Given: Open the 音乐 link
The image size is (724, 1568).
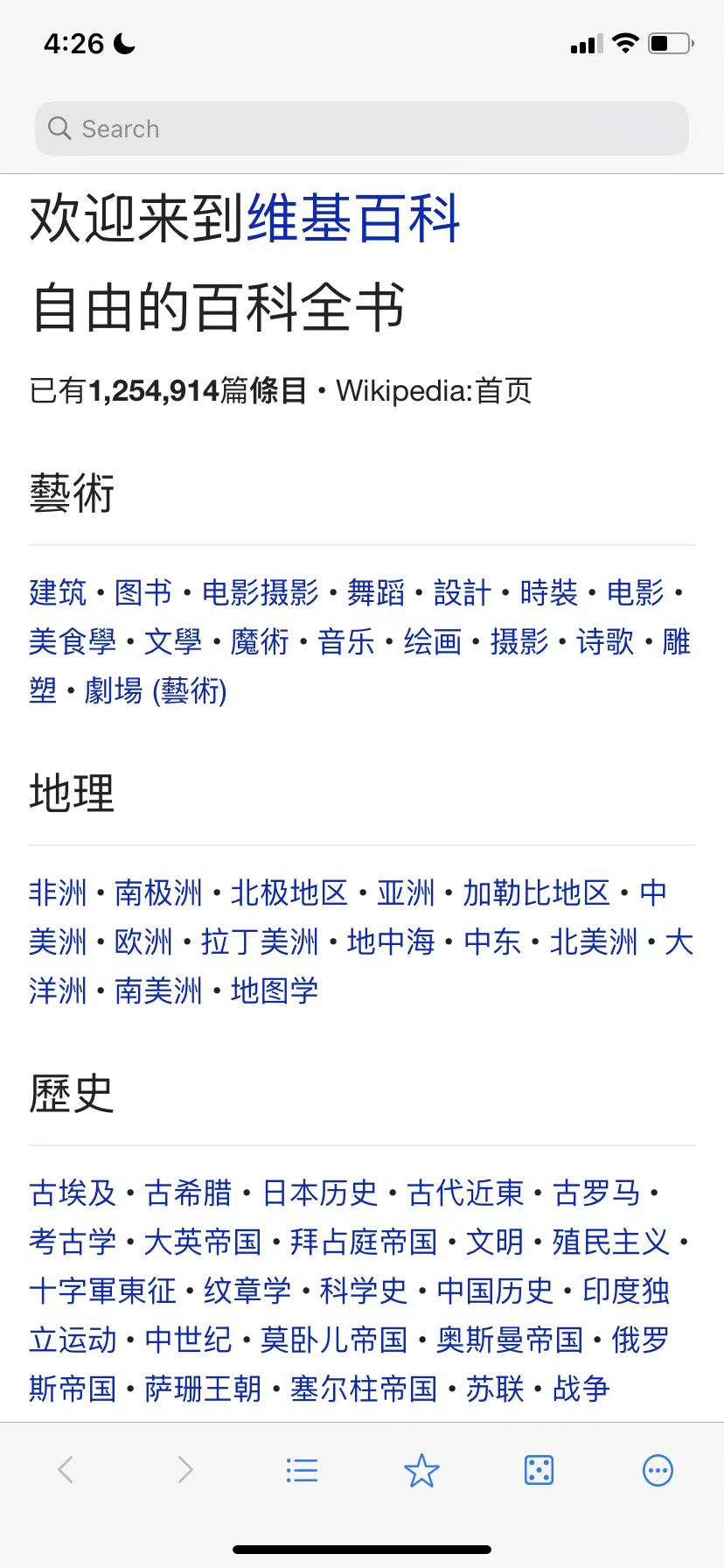Looking at the screenshot, I should (345, 642).
